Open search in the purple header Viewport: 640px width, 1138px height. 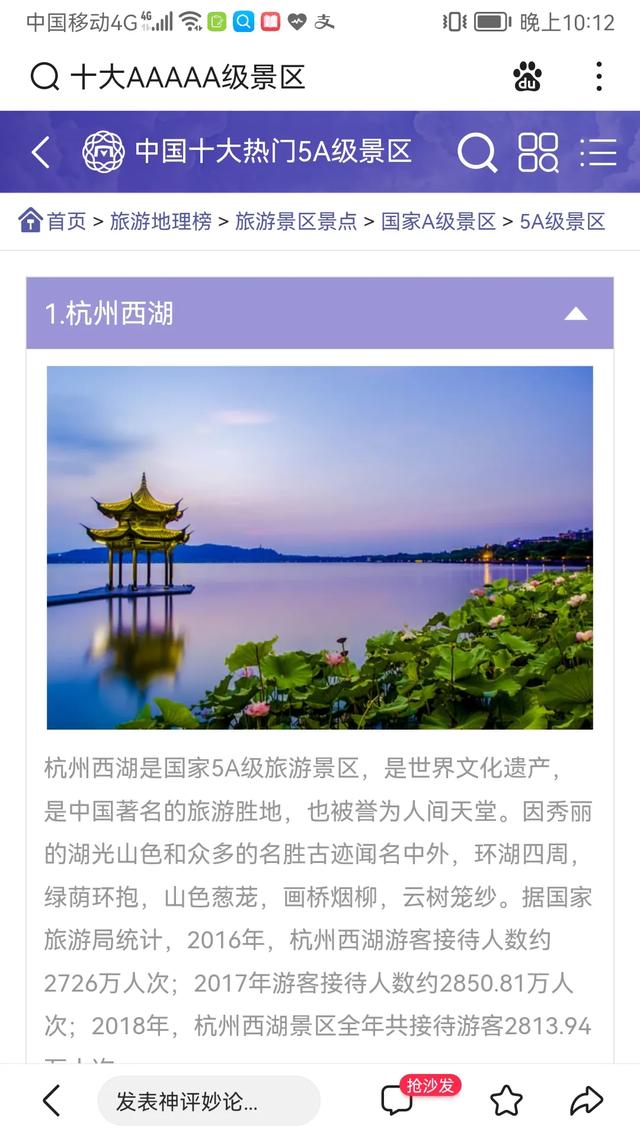(x=477, y=152)
